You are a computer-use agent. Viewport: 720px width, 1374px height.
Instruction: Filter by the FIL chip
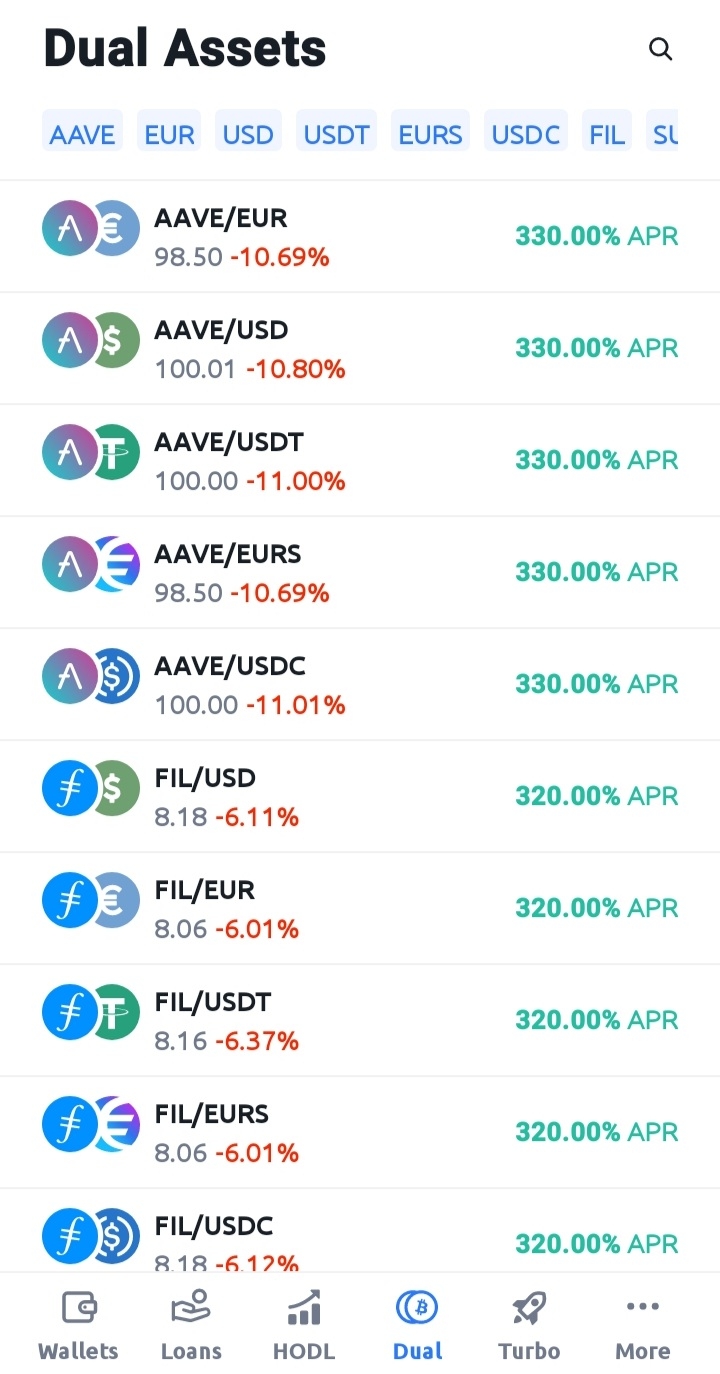[x=606, y=134]
